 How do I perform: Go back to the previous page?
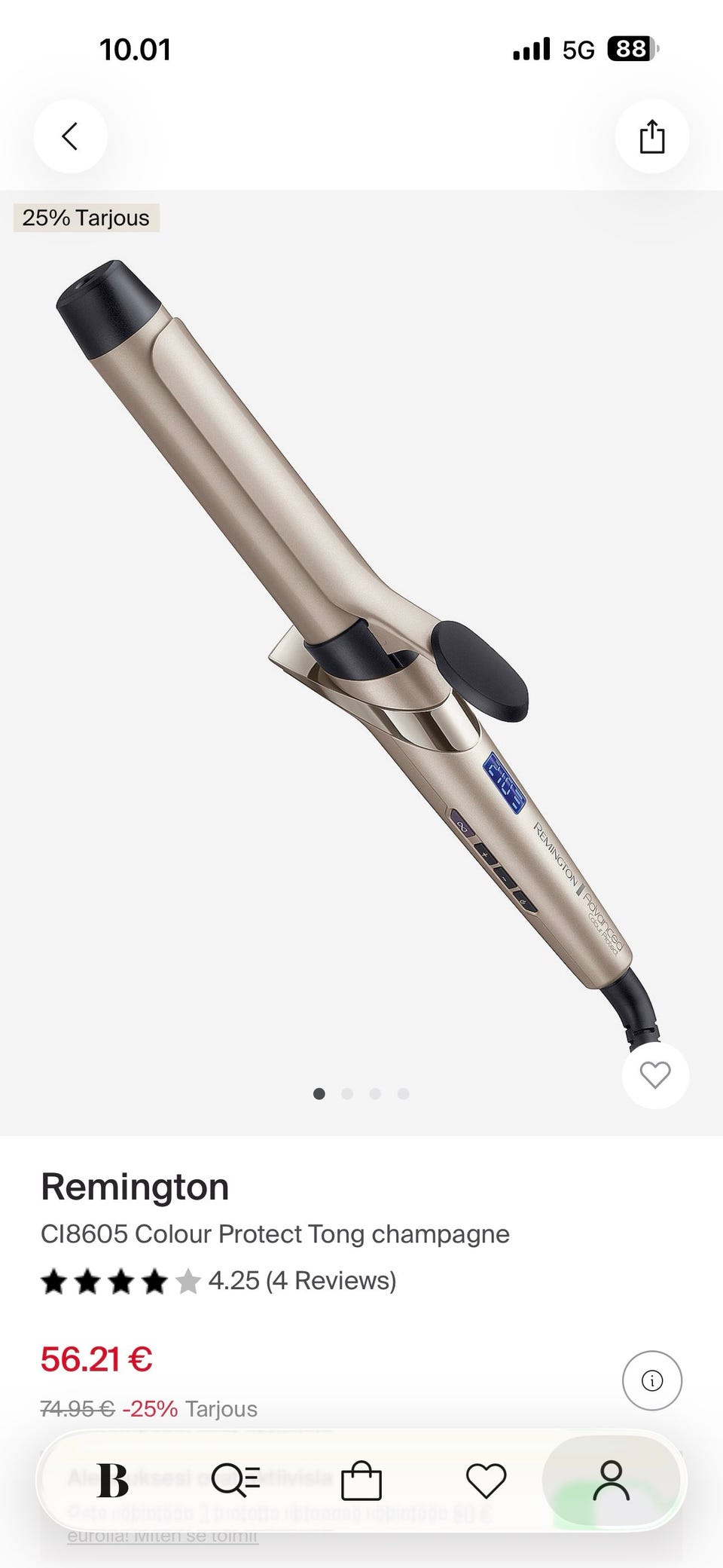click(70, 137)
